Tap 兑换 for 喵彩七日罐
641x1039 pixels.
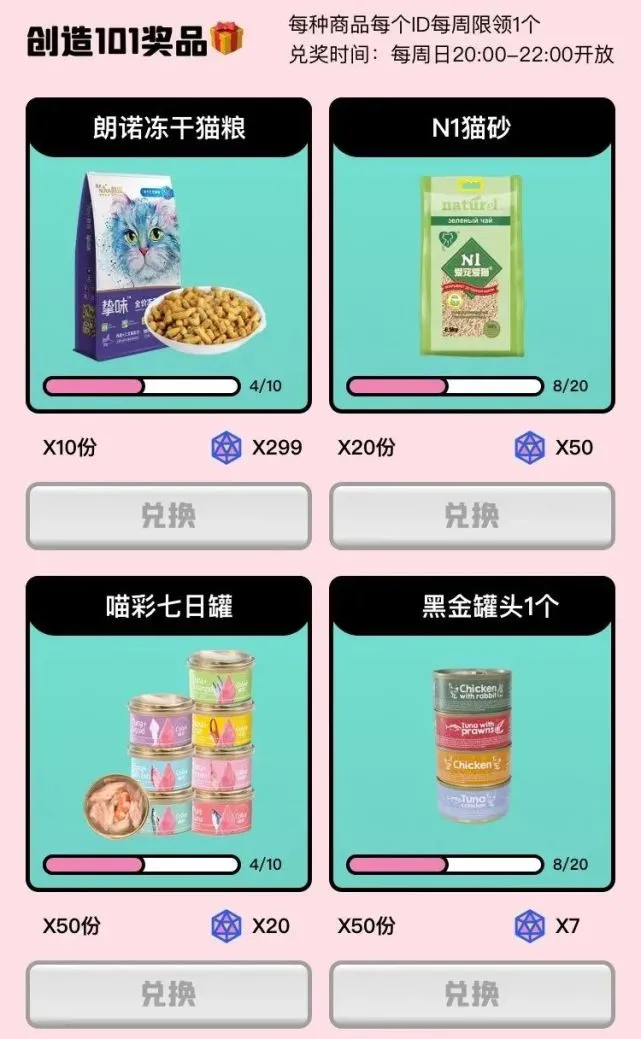[x=168, y=994]
